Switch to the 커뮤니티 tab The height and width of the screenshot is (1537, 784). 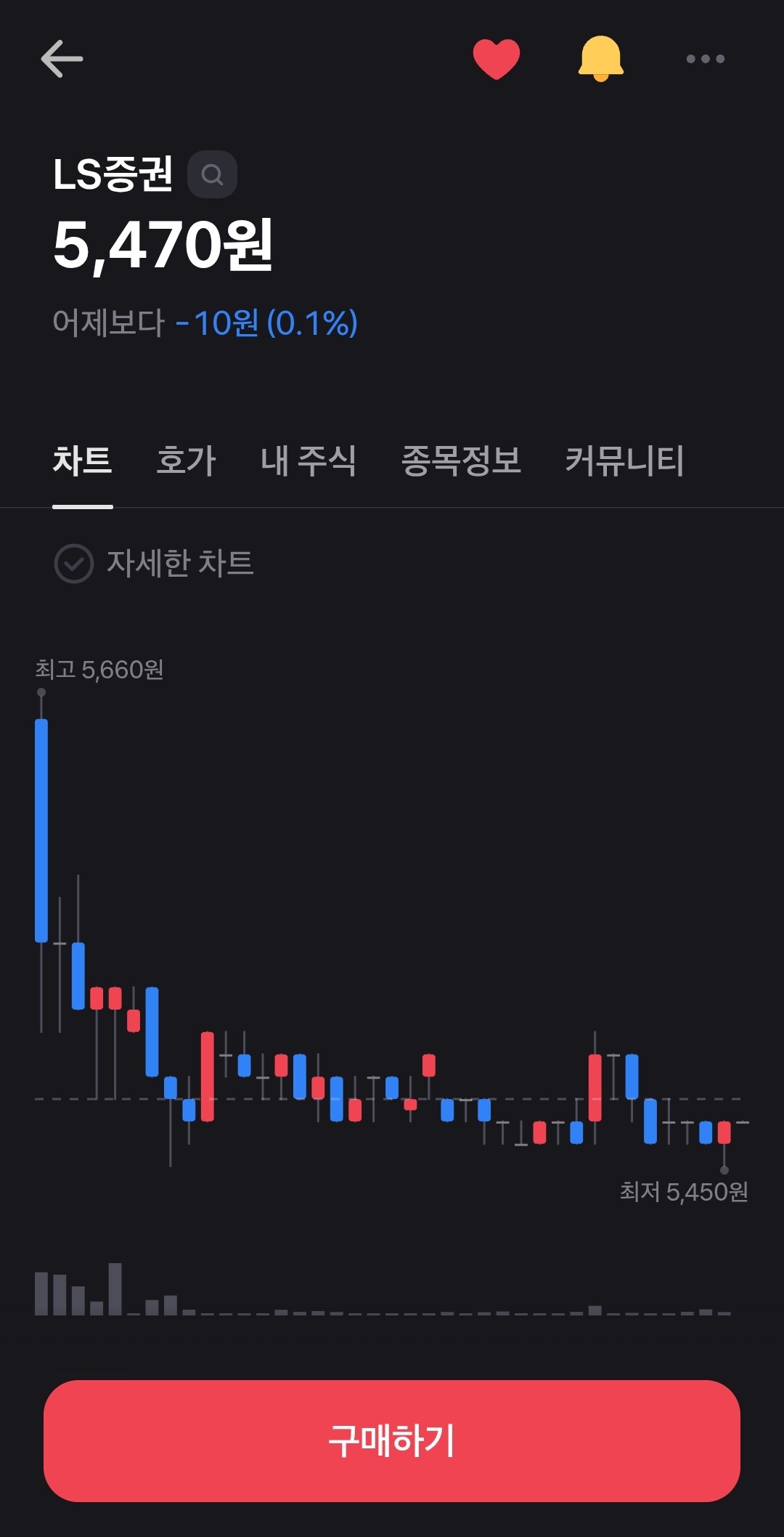624,461
